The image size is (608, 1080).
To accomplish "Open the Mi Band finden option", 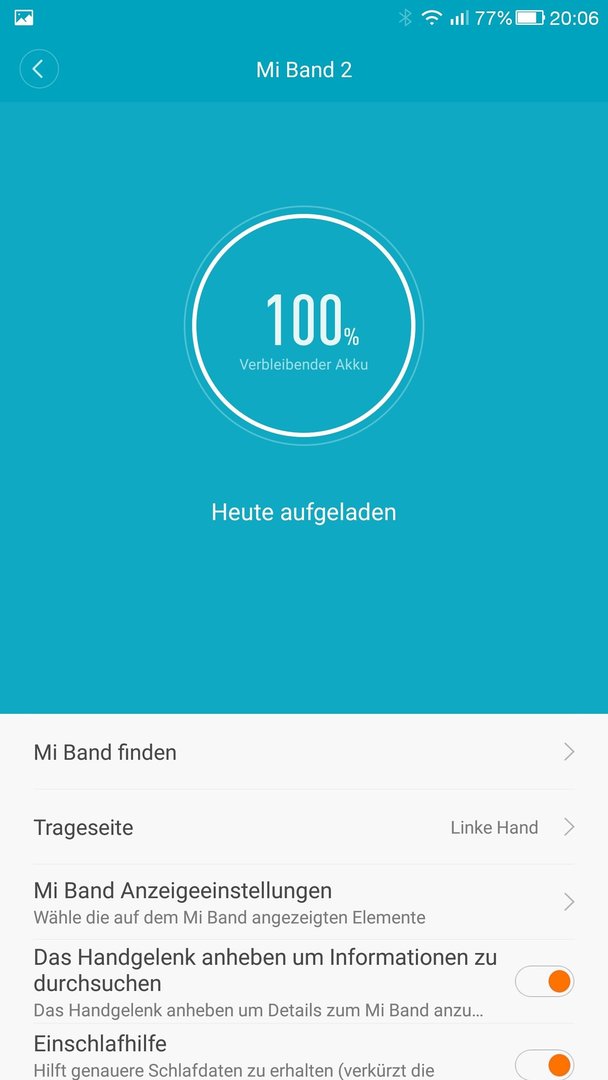I will click(x=304, y=752).
